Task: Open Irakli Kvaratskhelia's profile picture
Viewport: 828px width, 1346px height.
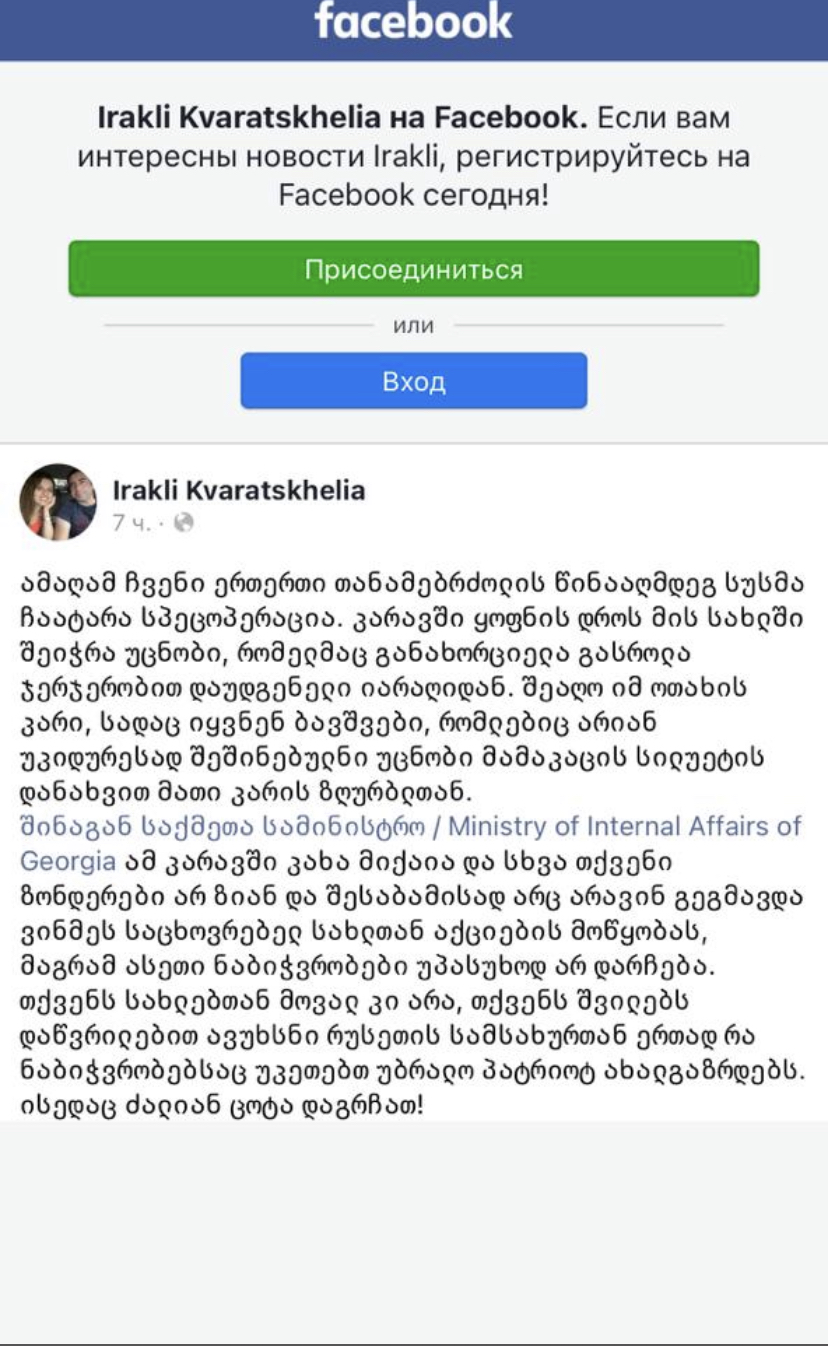Action: [x=59, y=502]
